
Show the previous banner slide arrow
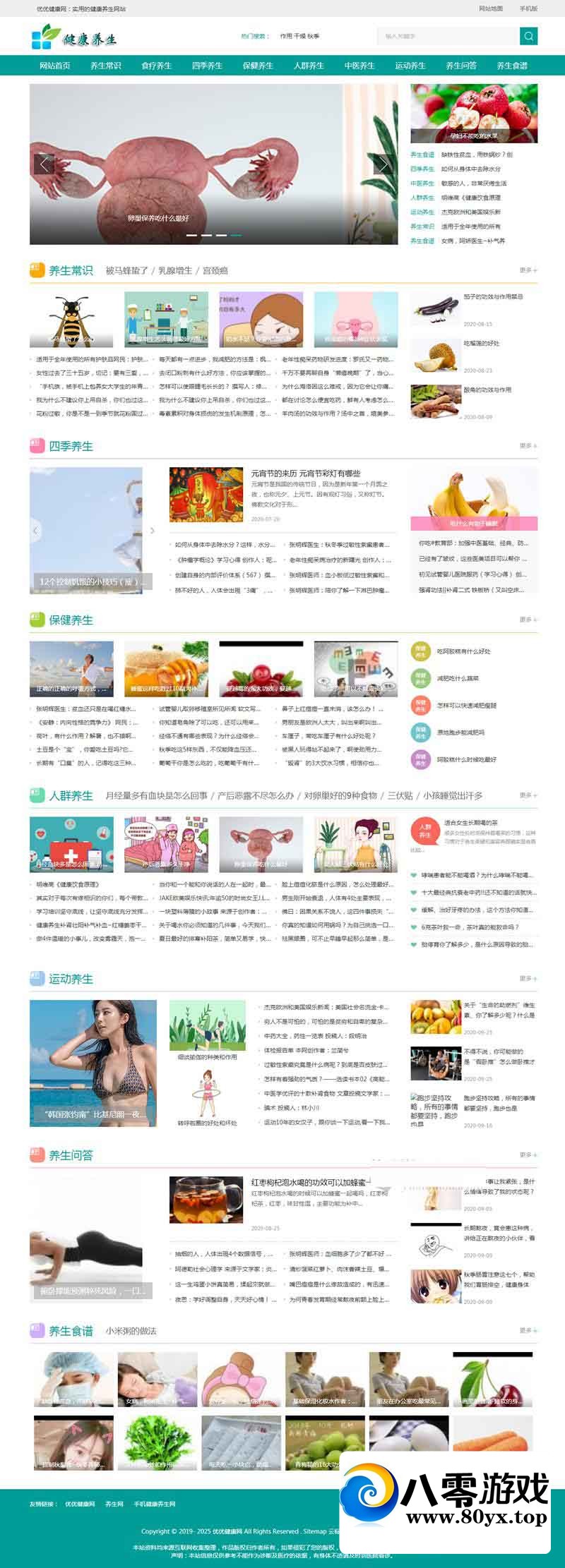pyautogui.click(x=44, y=164)
